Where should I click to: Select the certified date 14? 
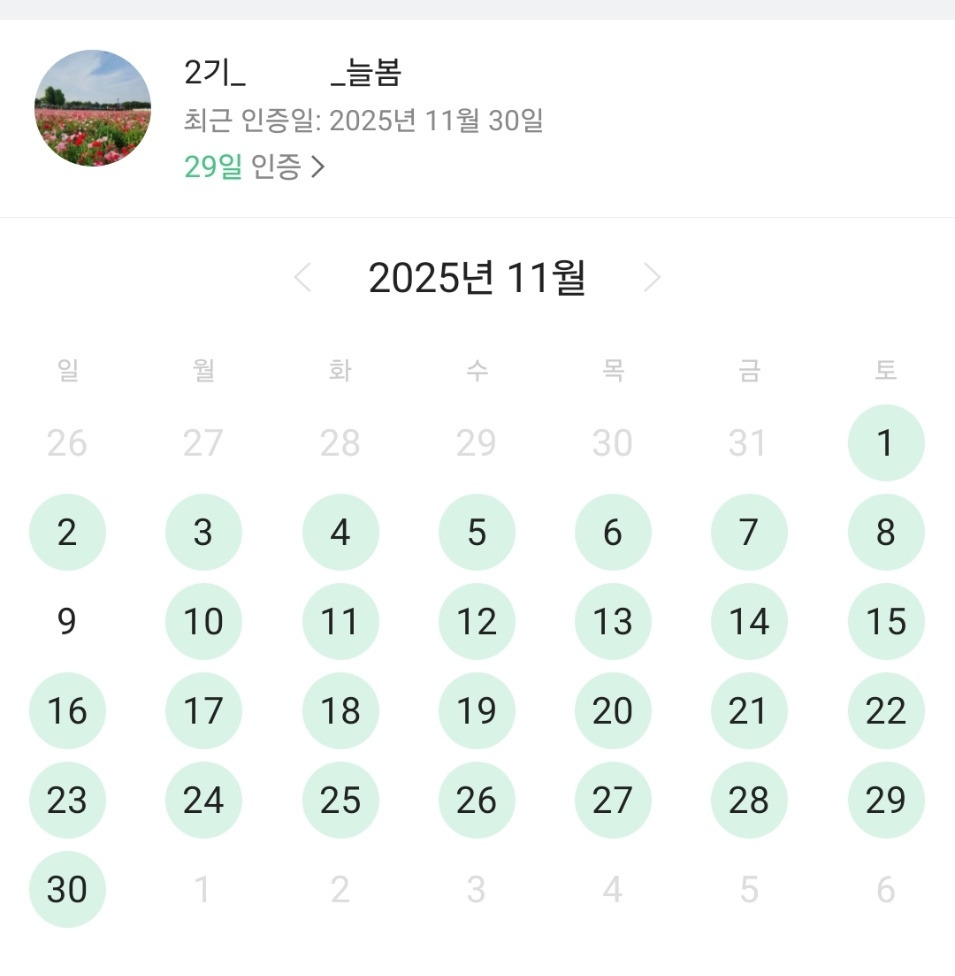pyautogui.click(x=748, y=621)
